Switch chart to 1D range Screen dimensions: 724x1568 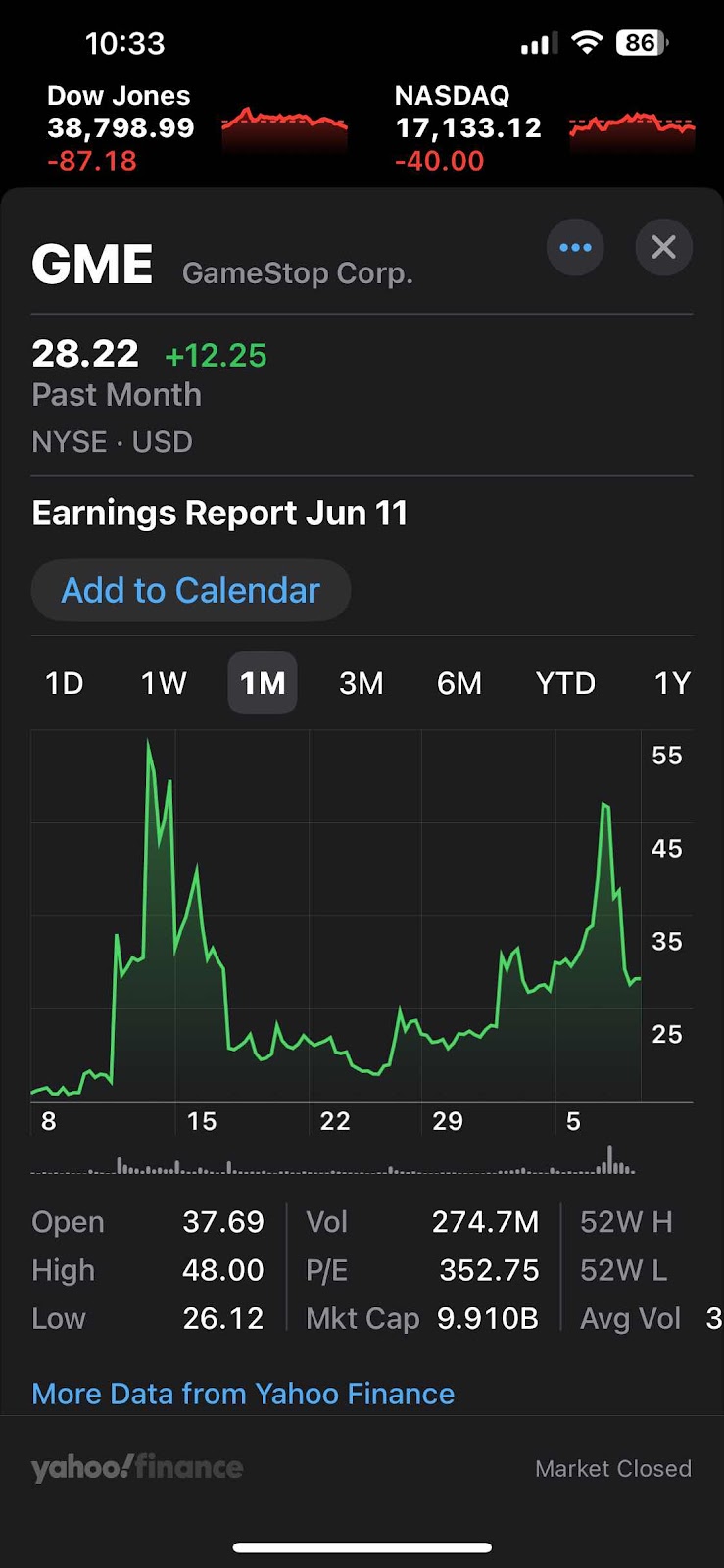pos(65,683)
